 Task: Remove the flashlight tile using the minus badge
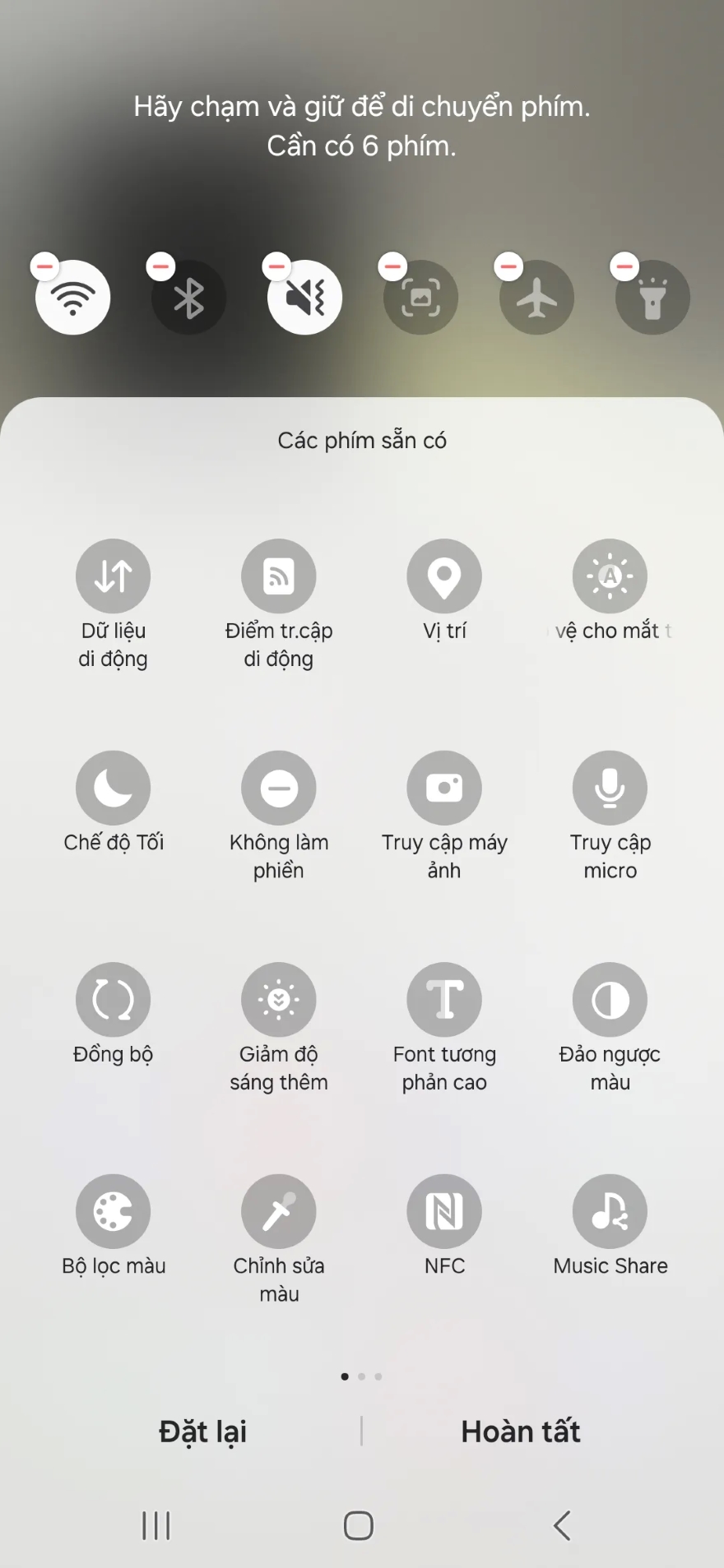[x=624, y=266]
